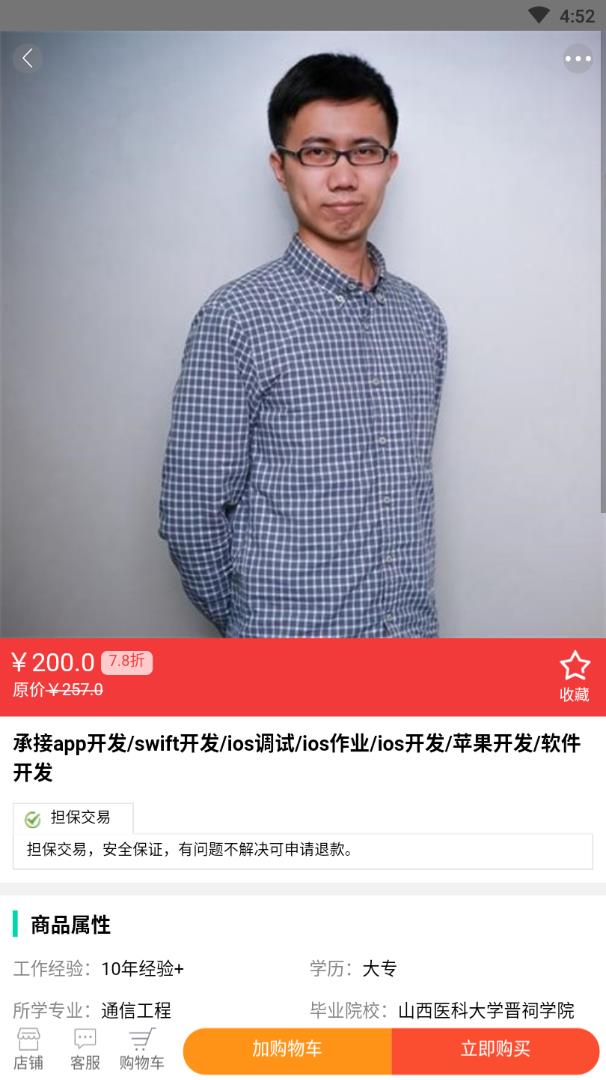This screenshot has width=606, height=1080.
Task: Open the 店铺 shop page
Action: pyautogui.click(x=28, y=1049)
